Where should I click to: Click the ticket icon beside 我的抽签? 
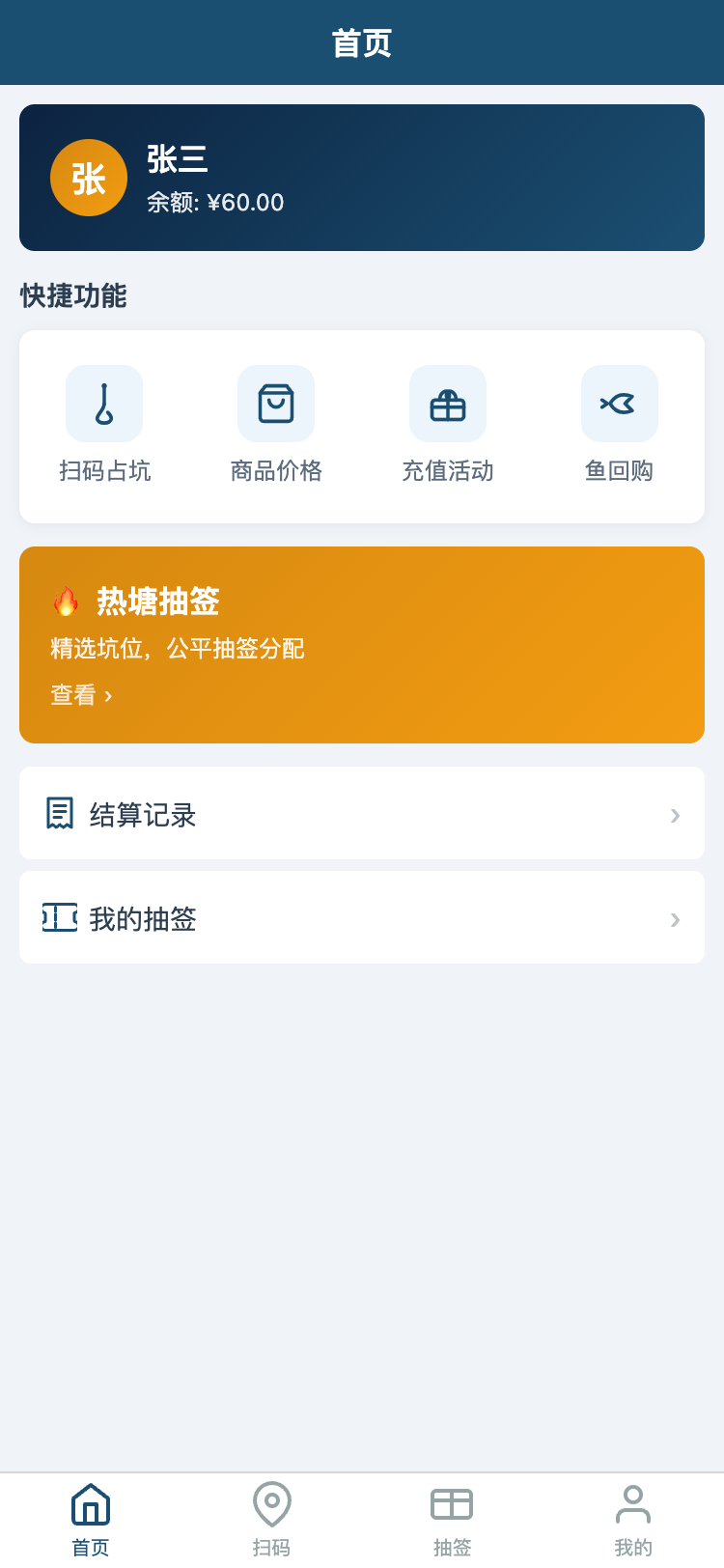pos(60,918)
